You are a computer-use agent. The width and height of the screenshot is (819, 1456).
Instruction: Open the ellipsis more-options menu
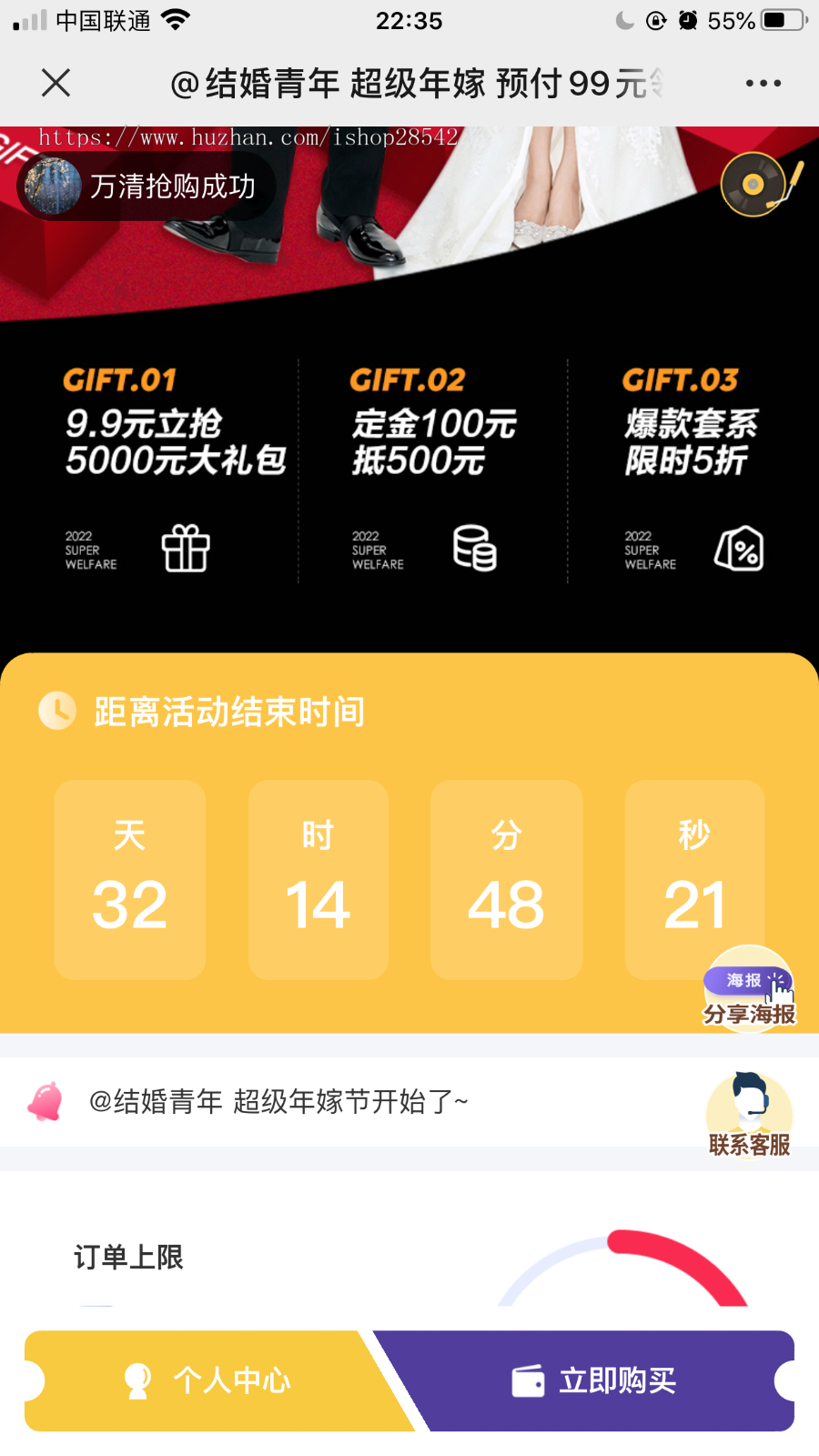tap(763, 82)
